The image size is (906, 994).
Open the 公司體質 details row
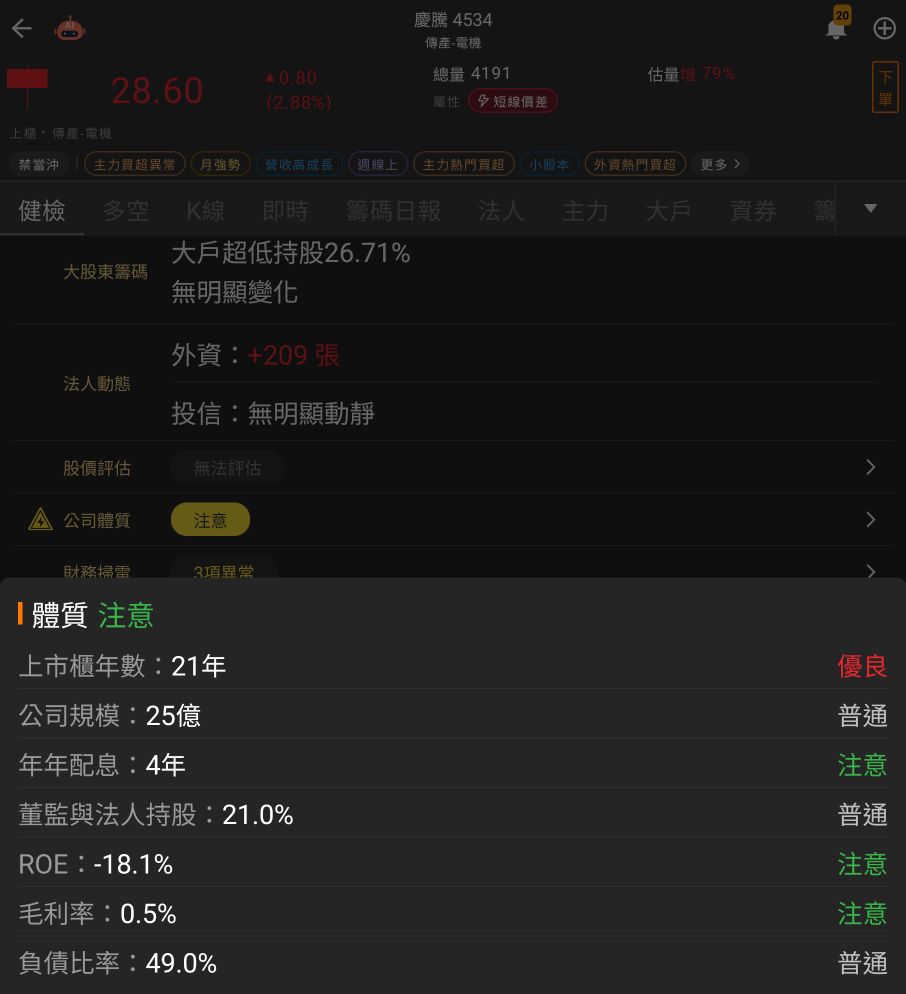(453, 520)
